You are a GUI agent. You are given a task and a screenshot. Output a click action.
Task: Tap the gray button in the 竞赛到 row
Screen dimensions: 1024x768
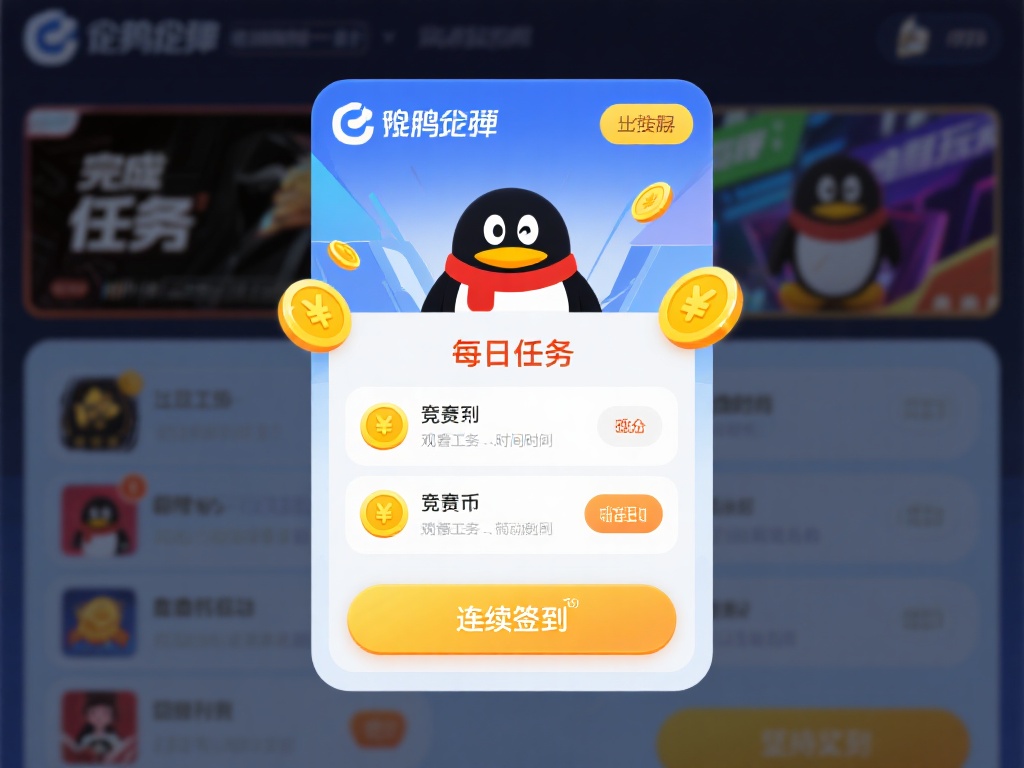[x=630, y=427]
